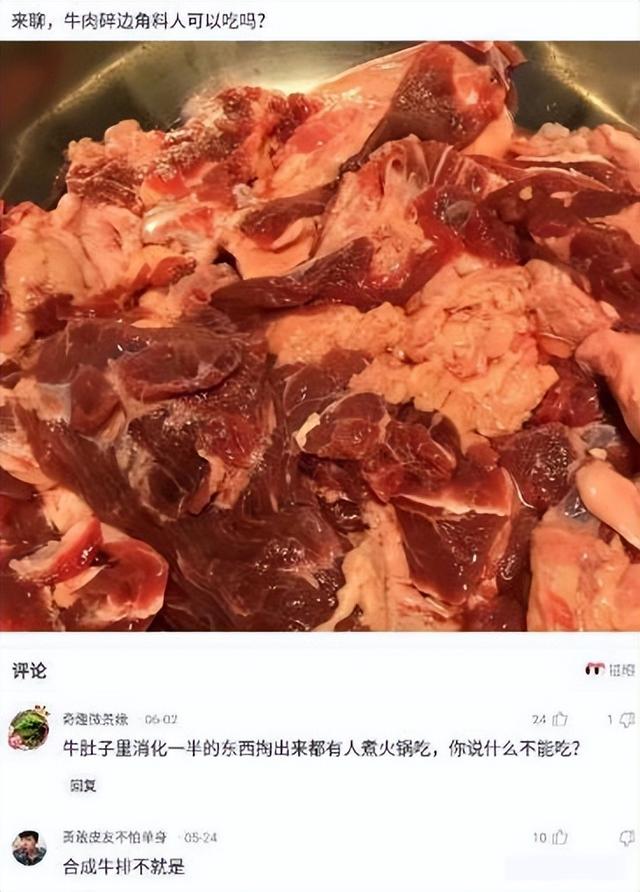The height and width of the screenshot is (892, 640).
Task: Like the comment 合成牛排不就是
Action: (560, 837)
